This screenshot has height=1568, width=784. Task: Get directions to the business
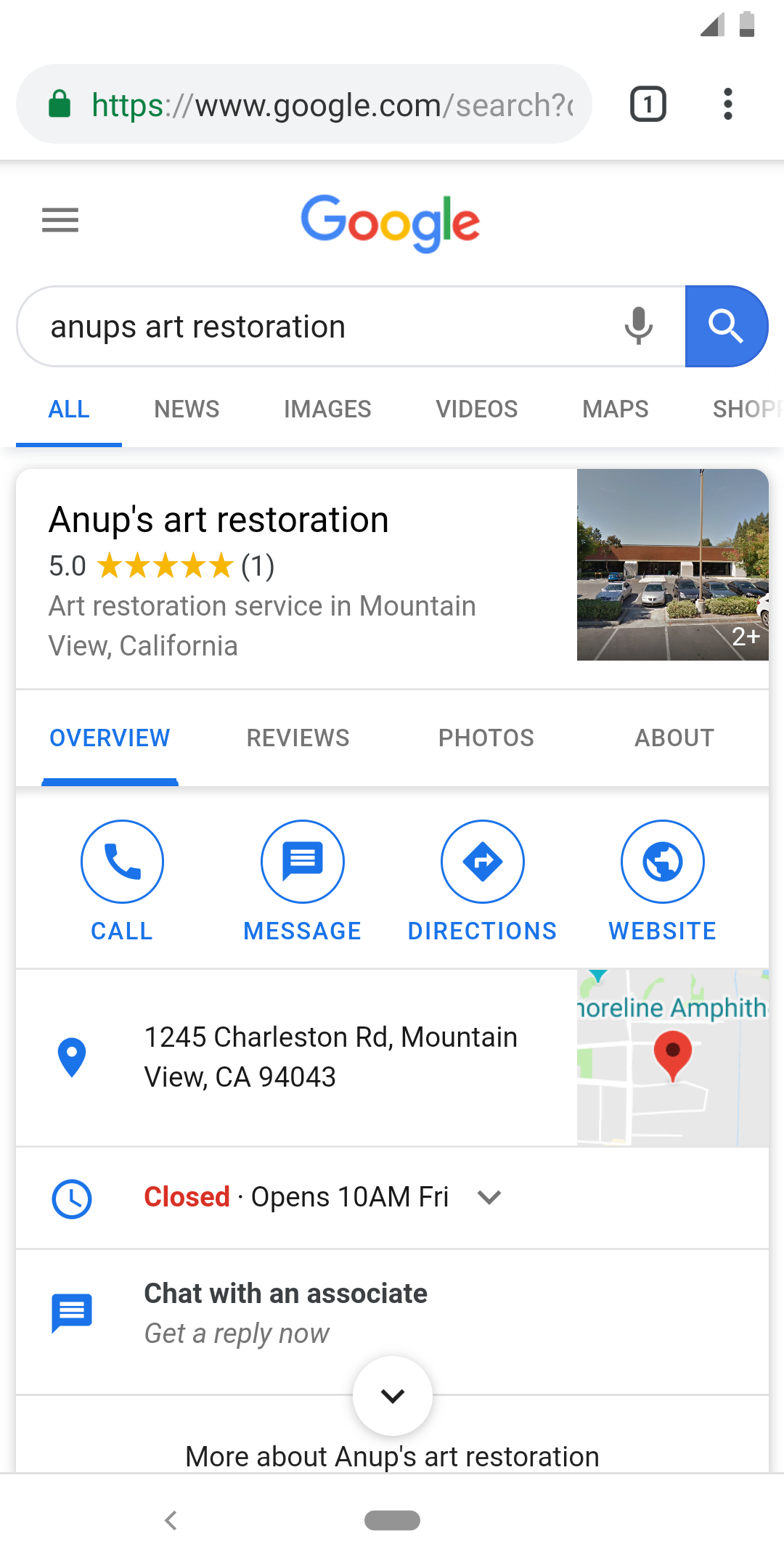click(482, 880)
